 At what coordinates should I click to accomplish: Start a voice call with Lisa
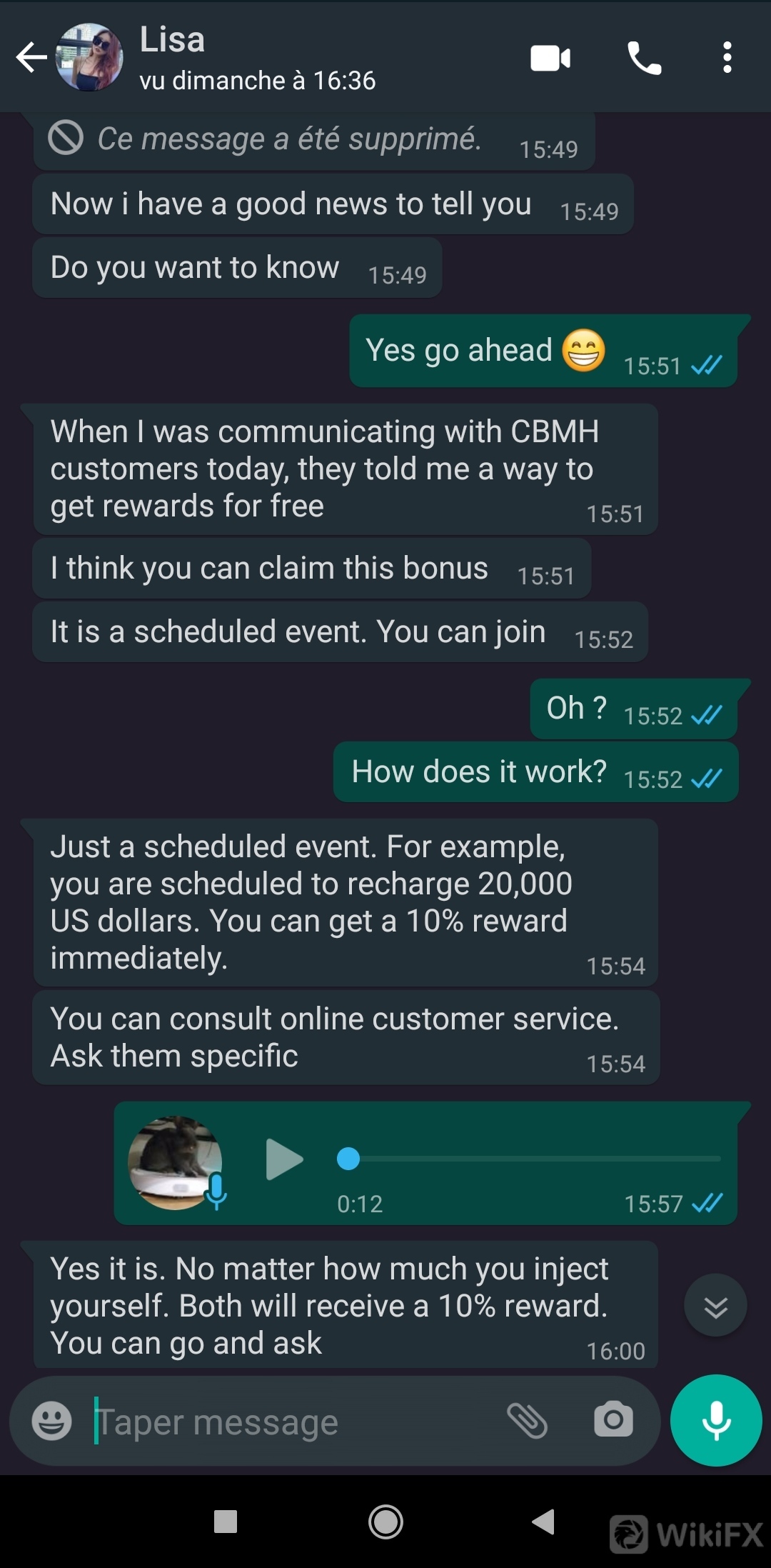644,59
